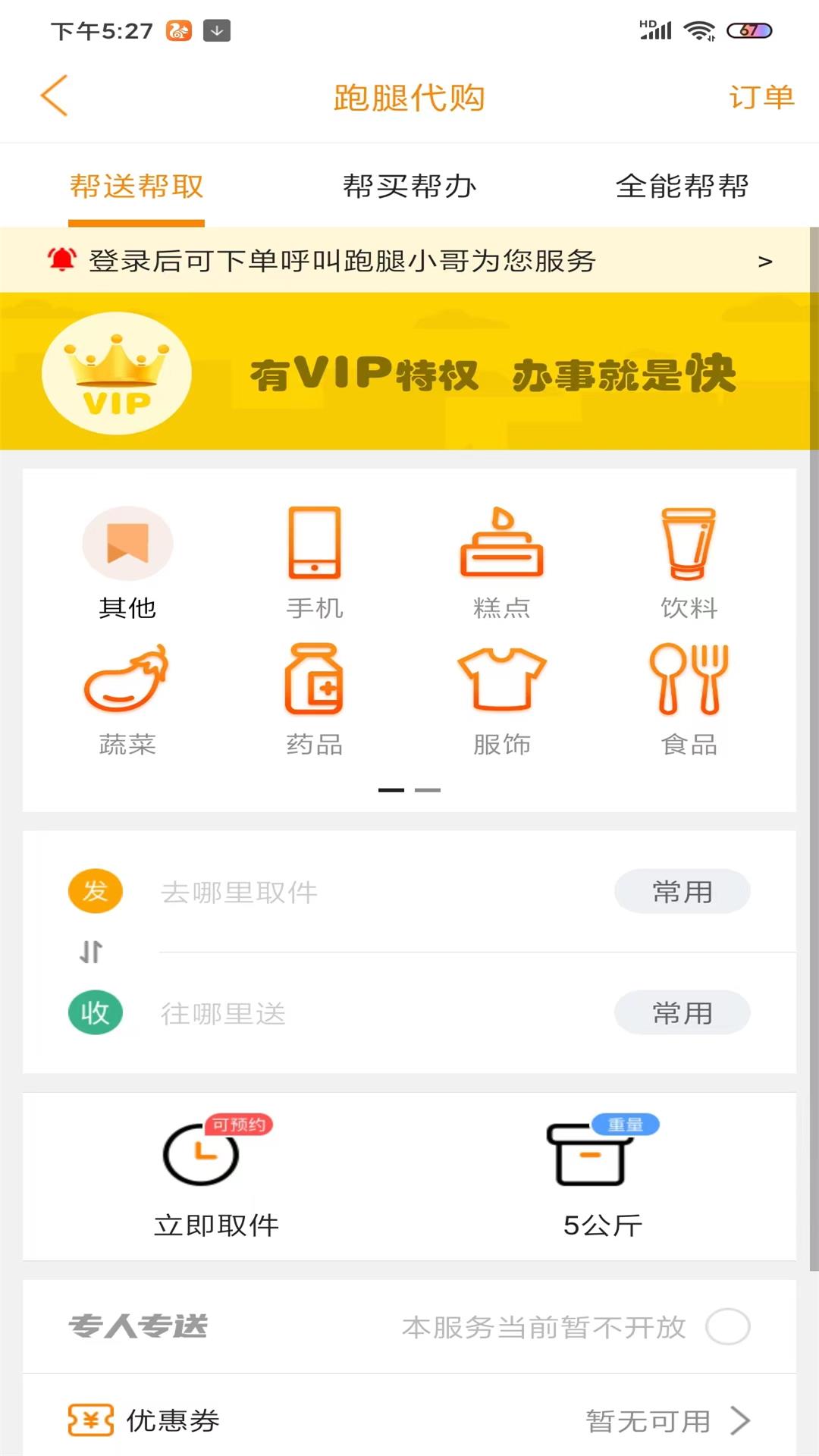Choose the 蔬菜 item category
The image size is (819, 1456).
pos(127,699)
